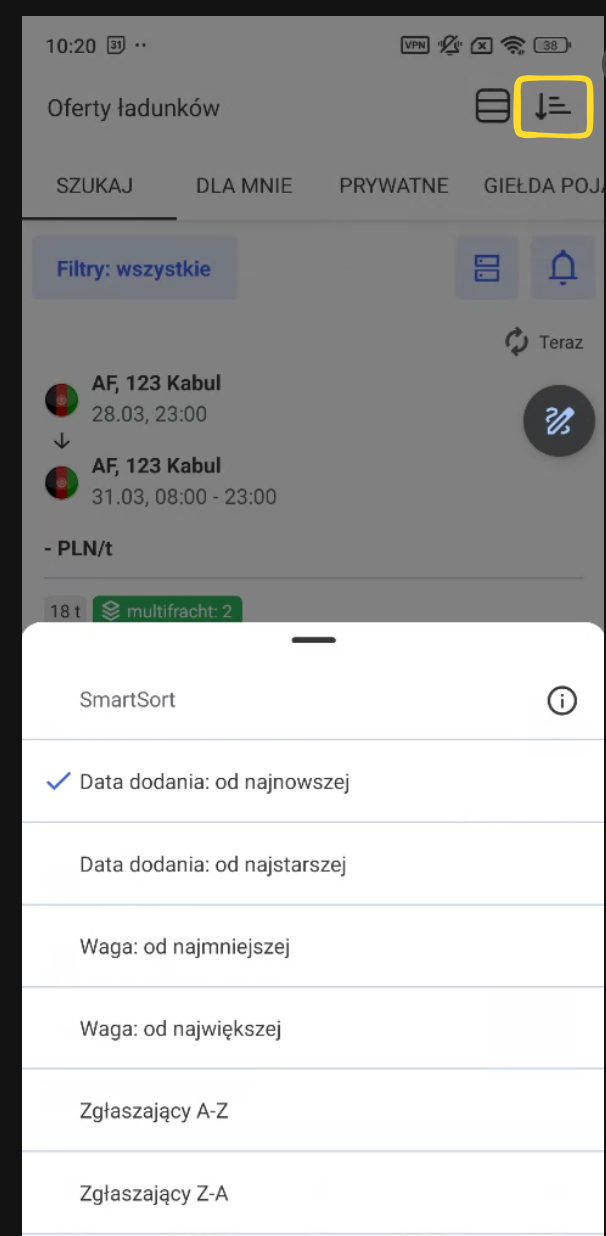Sort by Waga: od najmniejszej

[x=185, y=946]
